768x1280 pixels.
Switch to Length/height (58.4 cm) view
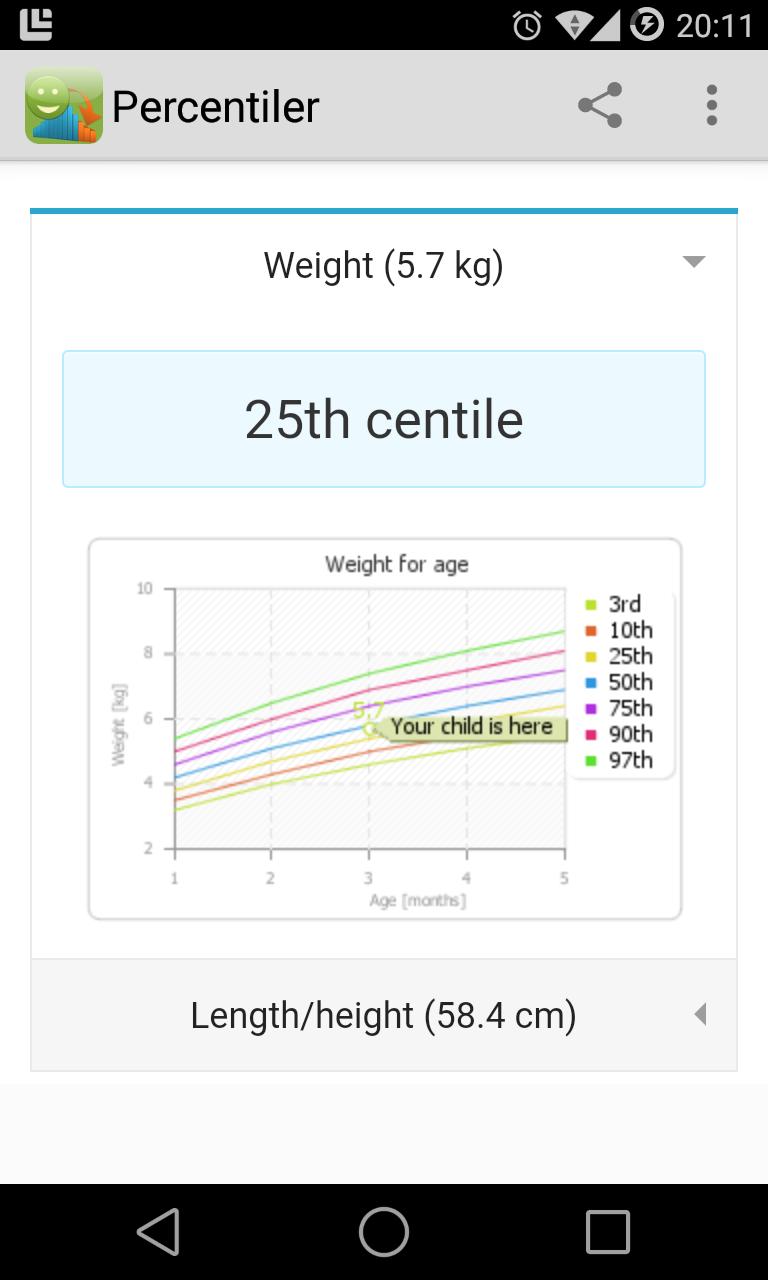coord(383,1014)
